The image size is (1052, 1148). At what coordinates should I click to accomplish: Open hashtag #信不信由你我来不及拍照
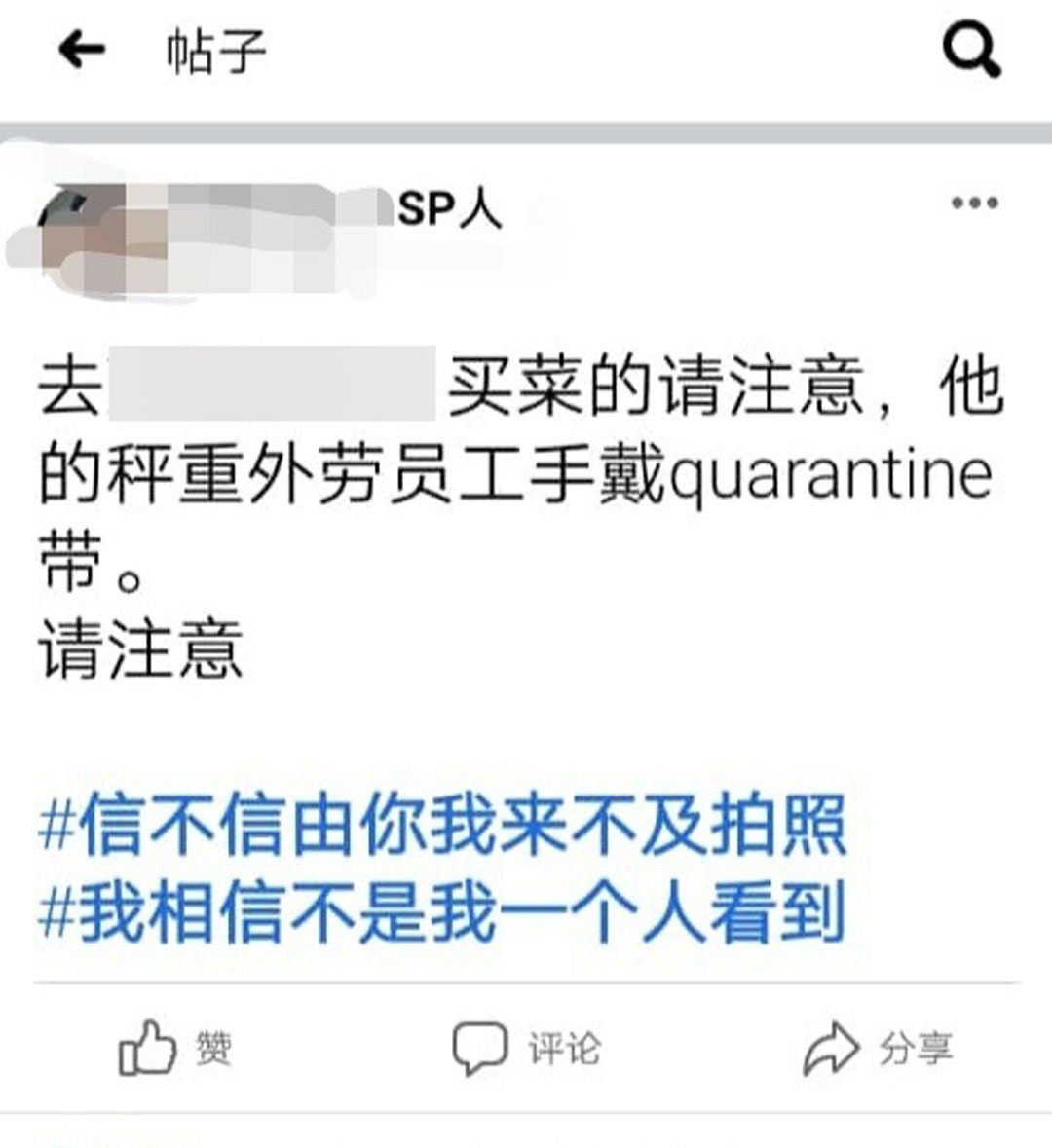click(x=442, y=827)
